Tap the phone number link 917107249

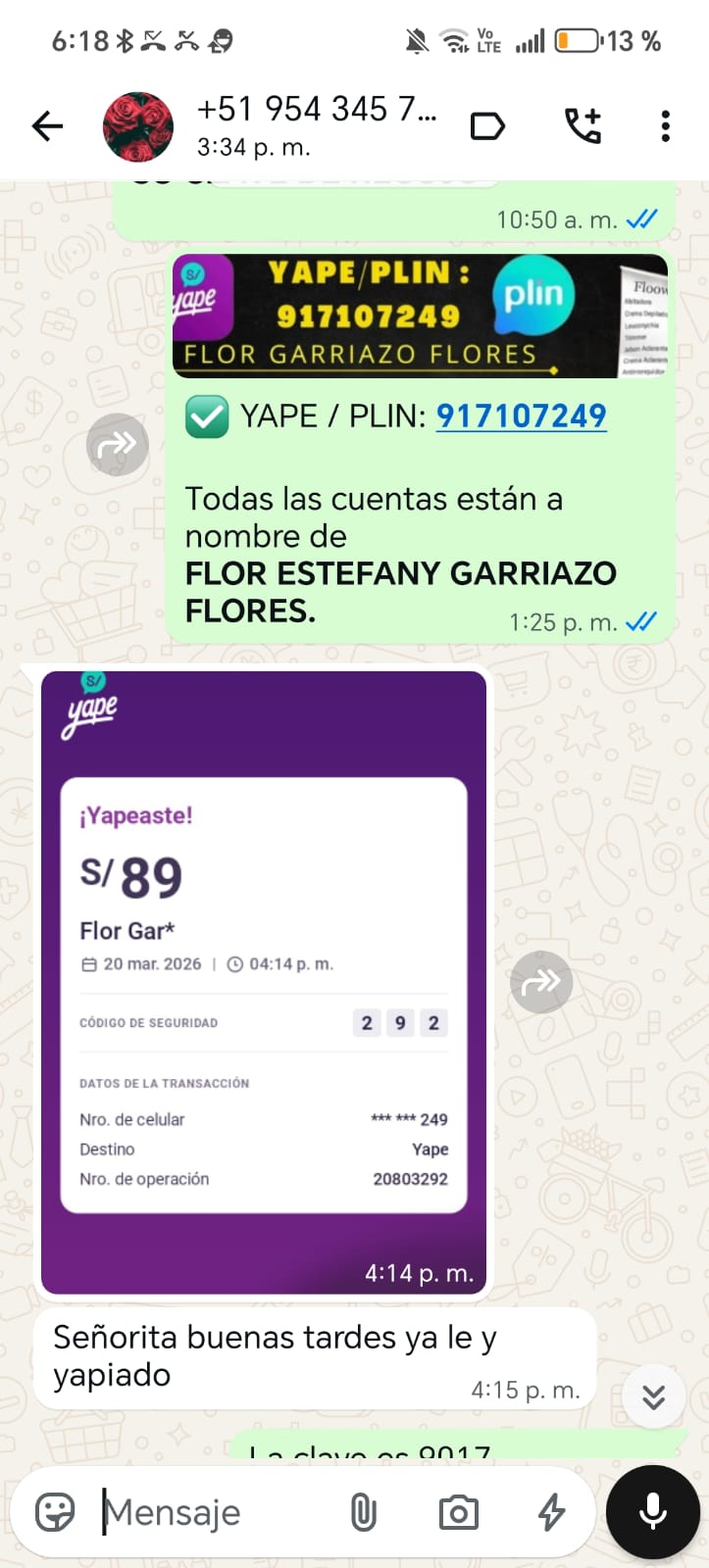point(521,416)
